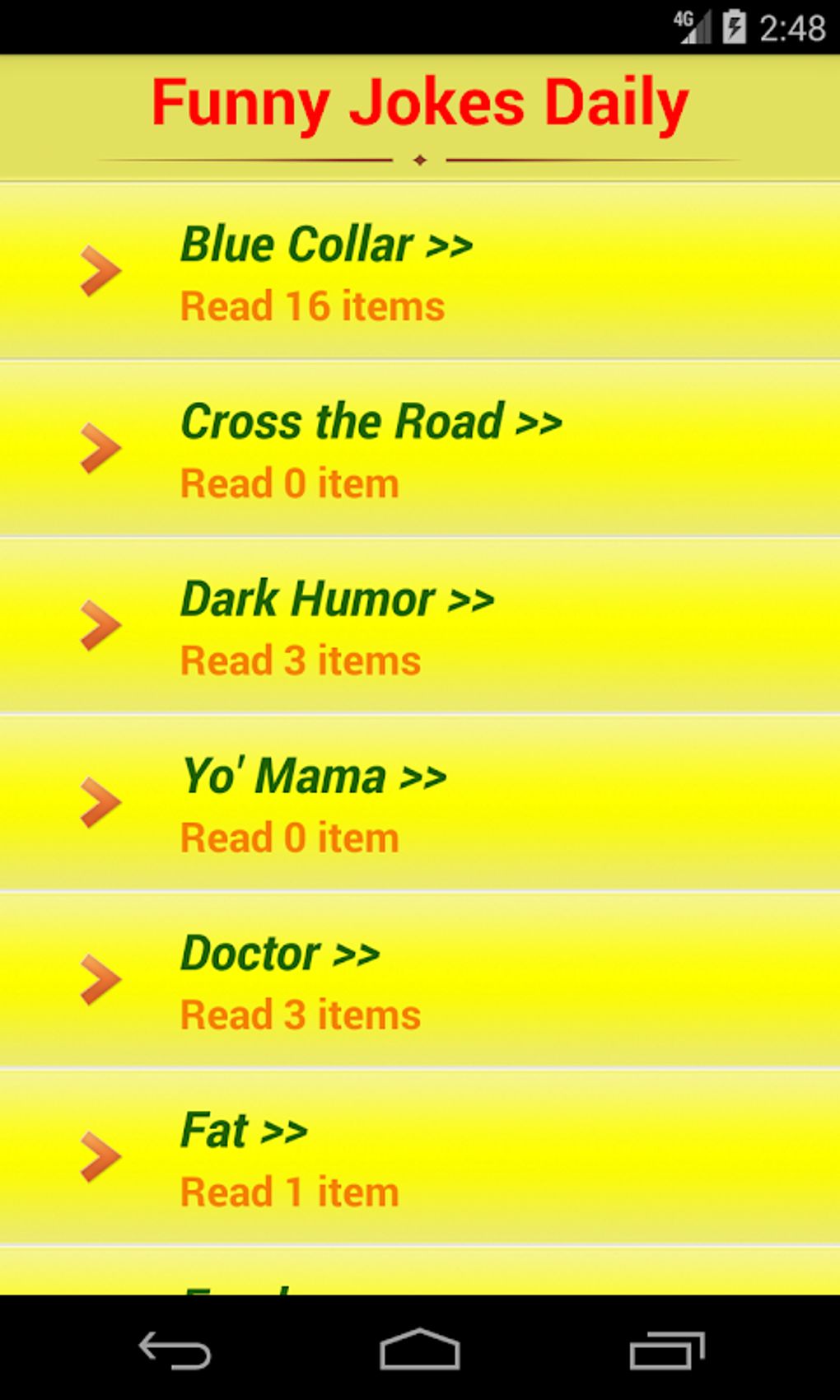840x1400 pixels.
Task: Tap the system home button
Action: point(419,1351)
